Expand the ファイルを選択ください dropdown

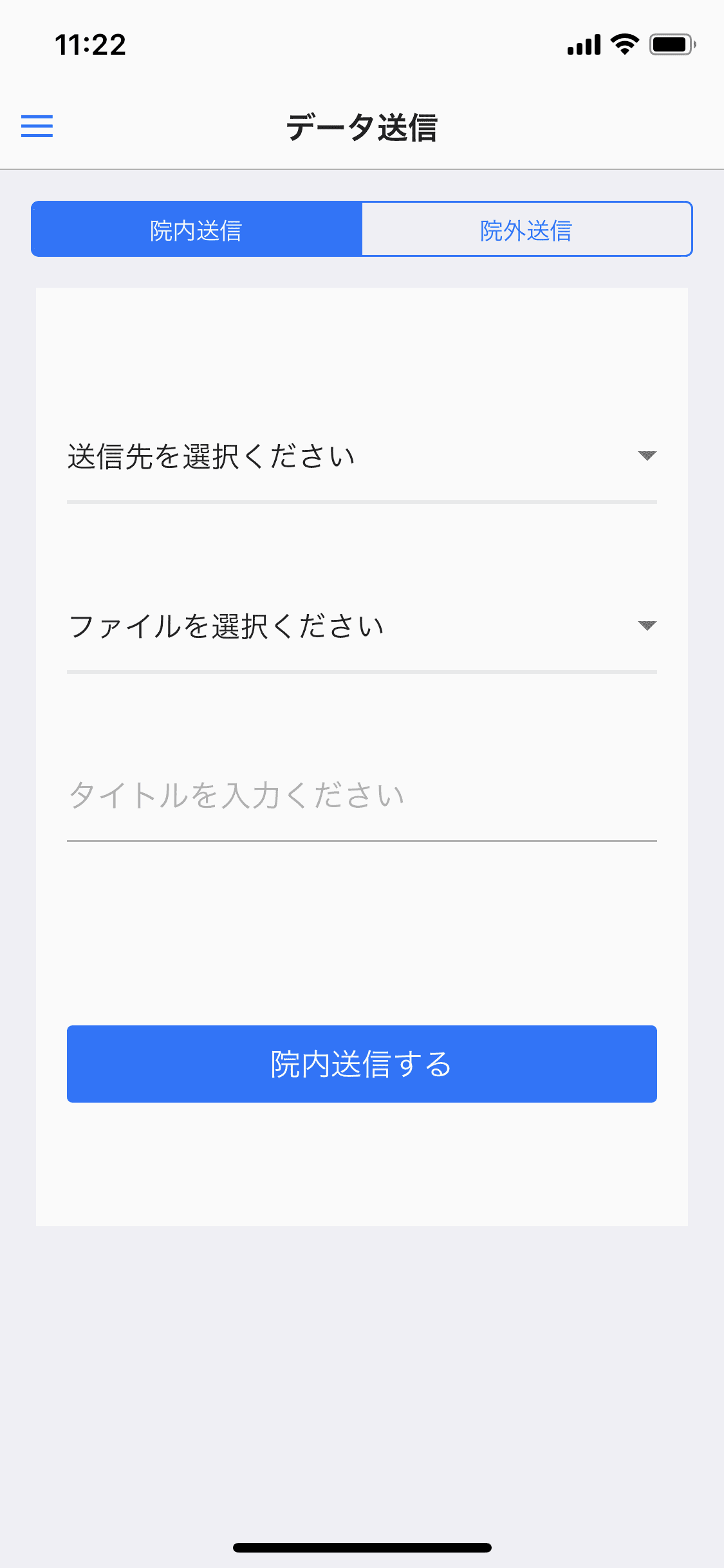coord(361,626)
